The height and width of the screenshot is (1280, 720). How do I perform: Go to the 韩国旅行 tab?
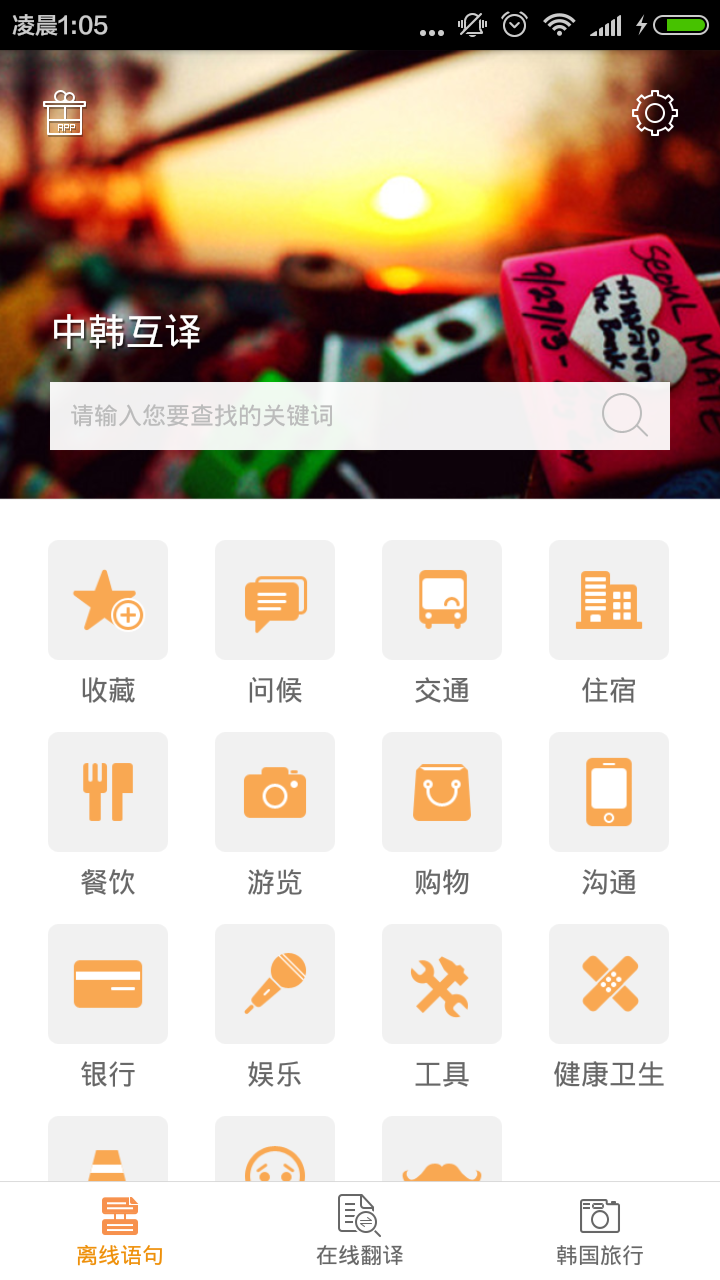600,1231
